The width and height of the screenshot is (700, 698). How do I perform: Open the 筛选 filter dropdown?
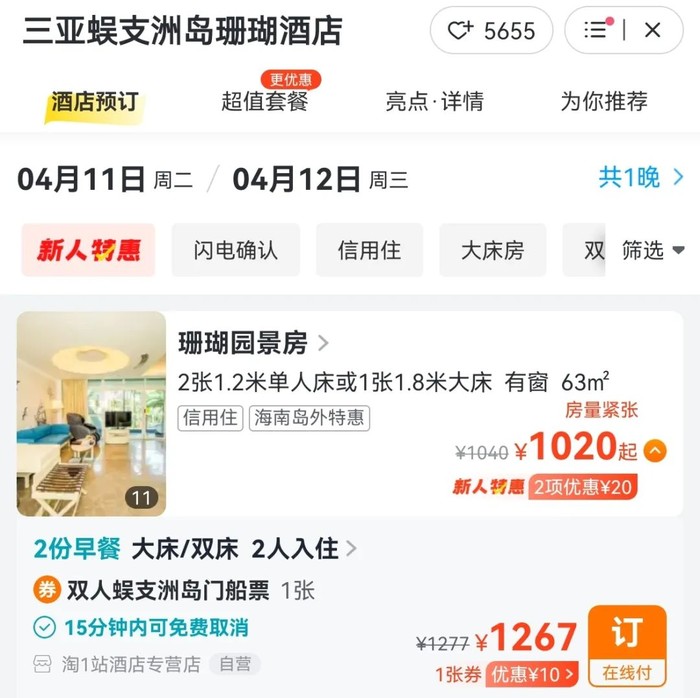(x=653, y=250)
